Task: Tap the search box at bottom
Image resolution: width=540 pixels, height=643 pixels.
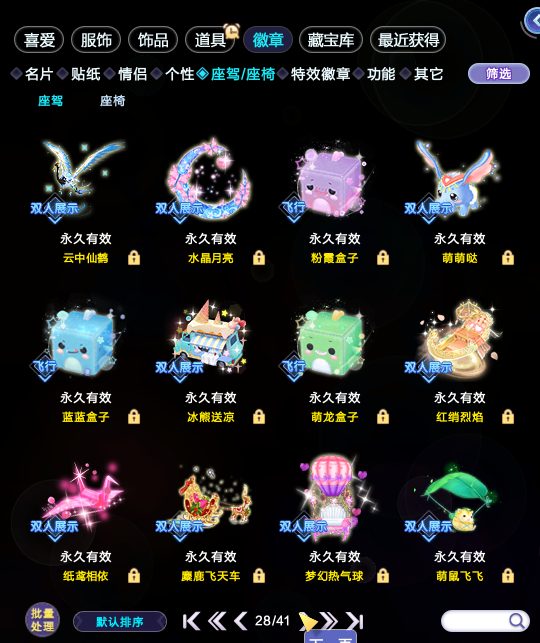Action: tap(485, 621)
